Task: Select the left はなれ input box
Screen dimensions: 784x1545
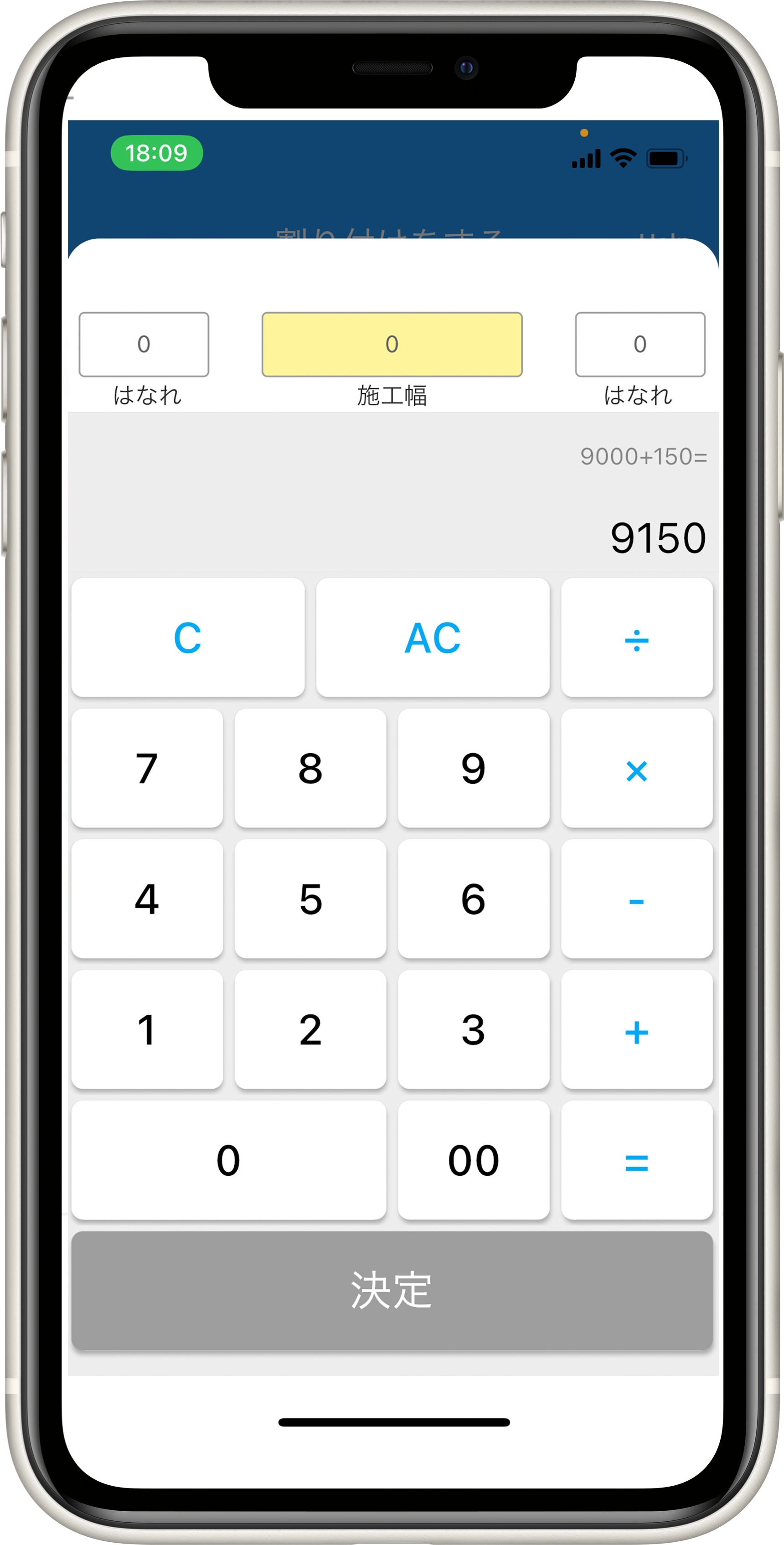Action: click(x=144, y=344)
